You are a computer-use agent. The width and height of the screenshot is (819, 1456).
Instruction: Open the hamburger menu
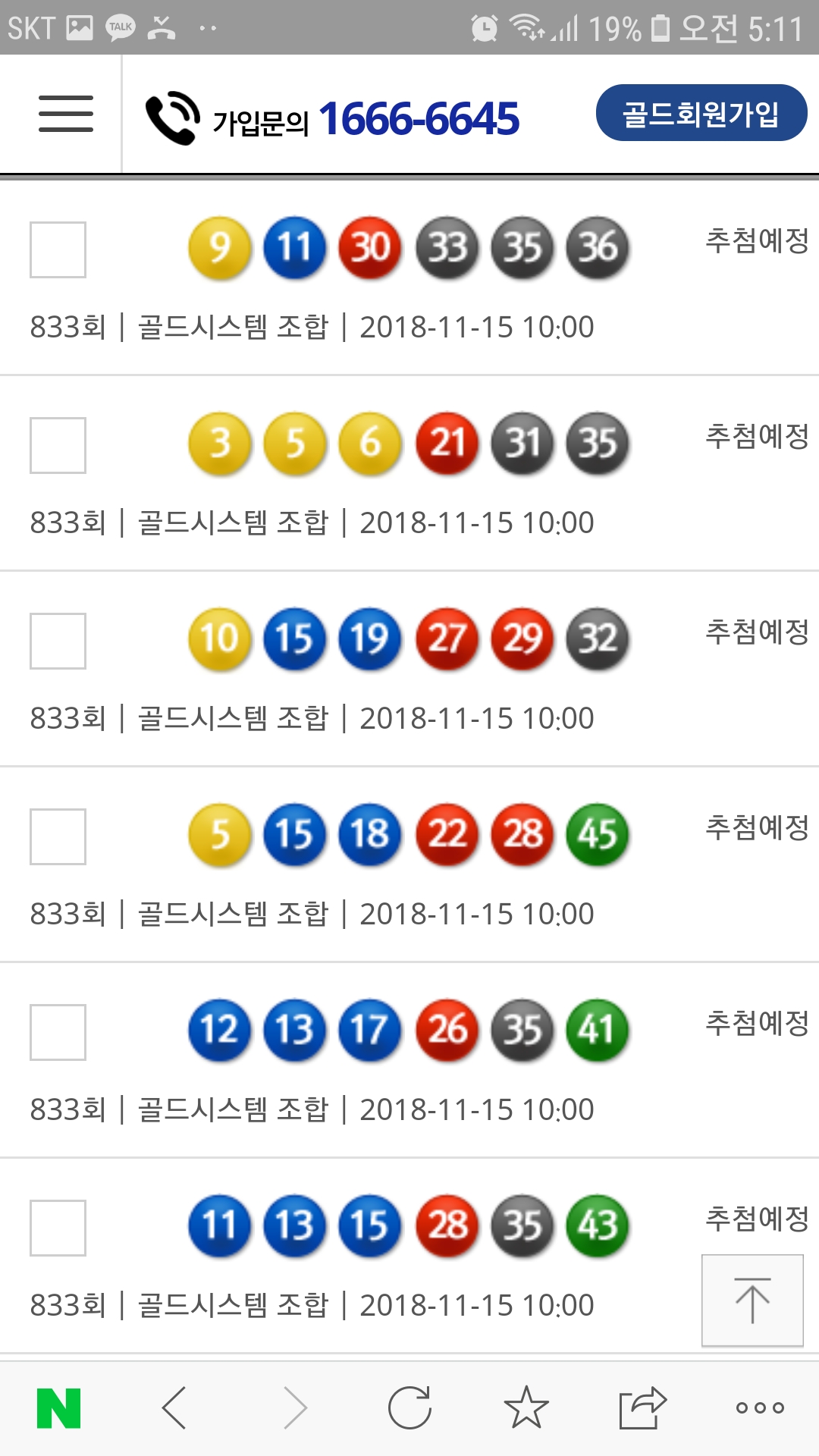pos(66,115)
